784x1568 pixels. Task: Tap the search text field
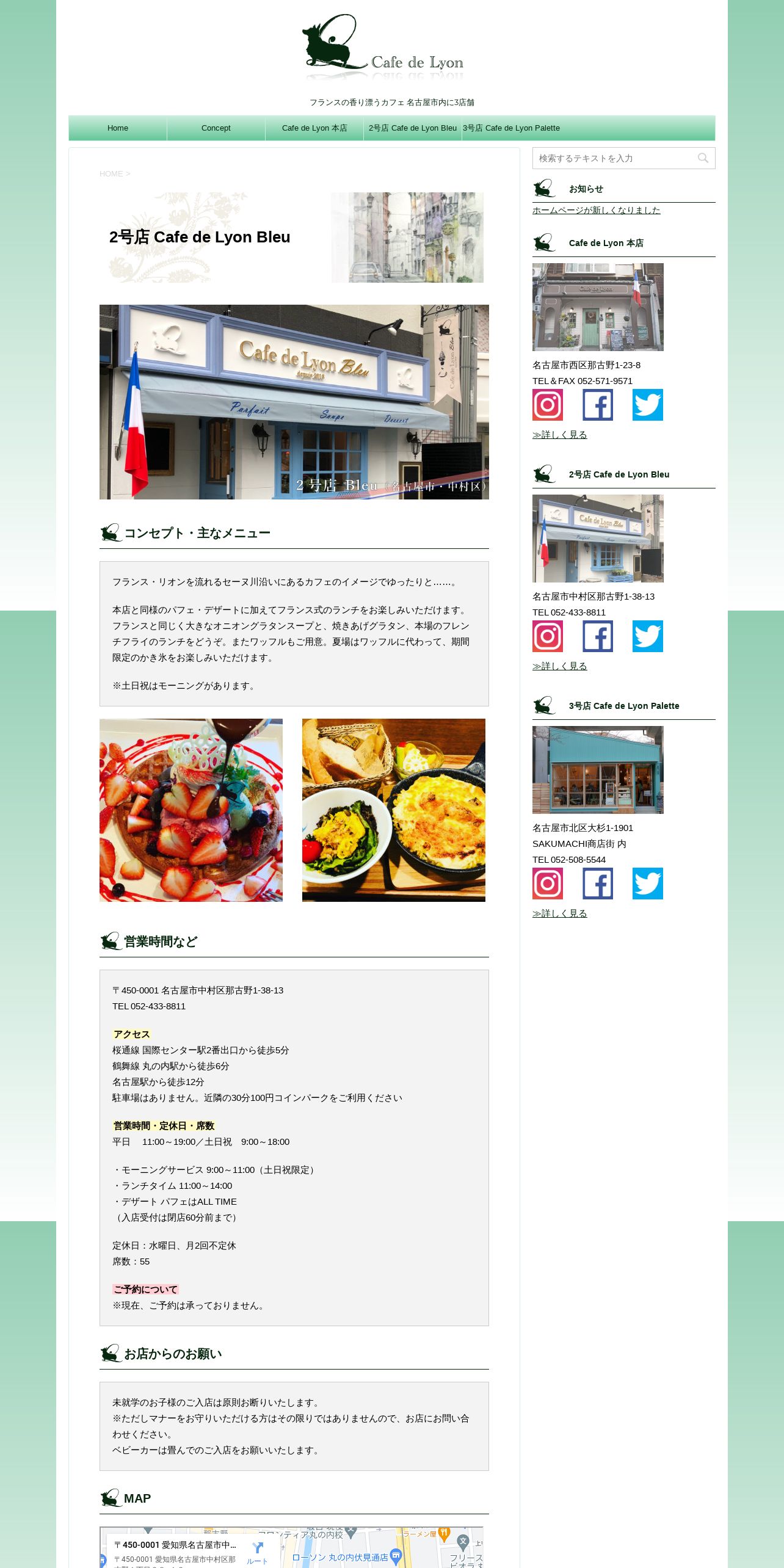614,158
